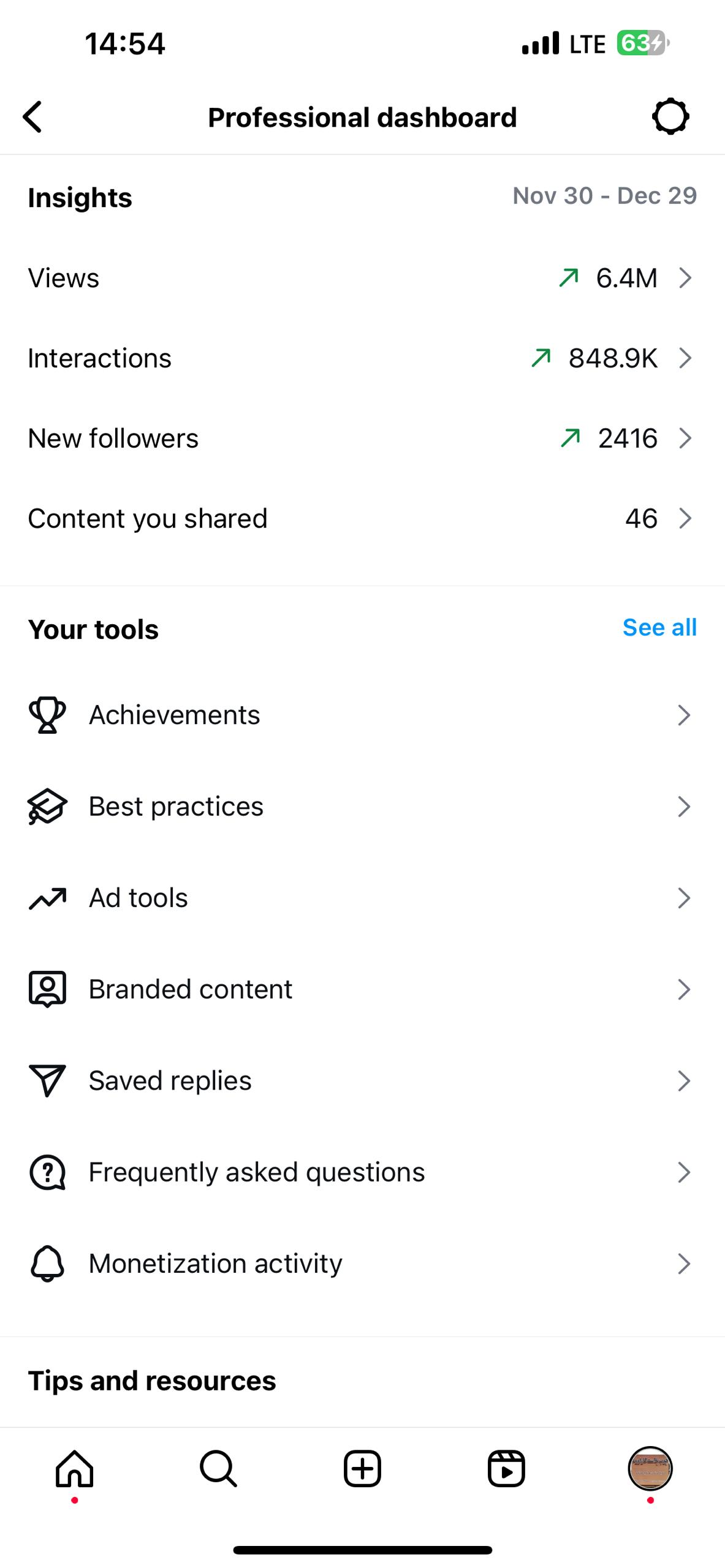The image size is (725, 1568).
Task: Open the Views insight row
Action: (362, 278)
